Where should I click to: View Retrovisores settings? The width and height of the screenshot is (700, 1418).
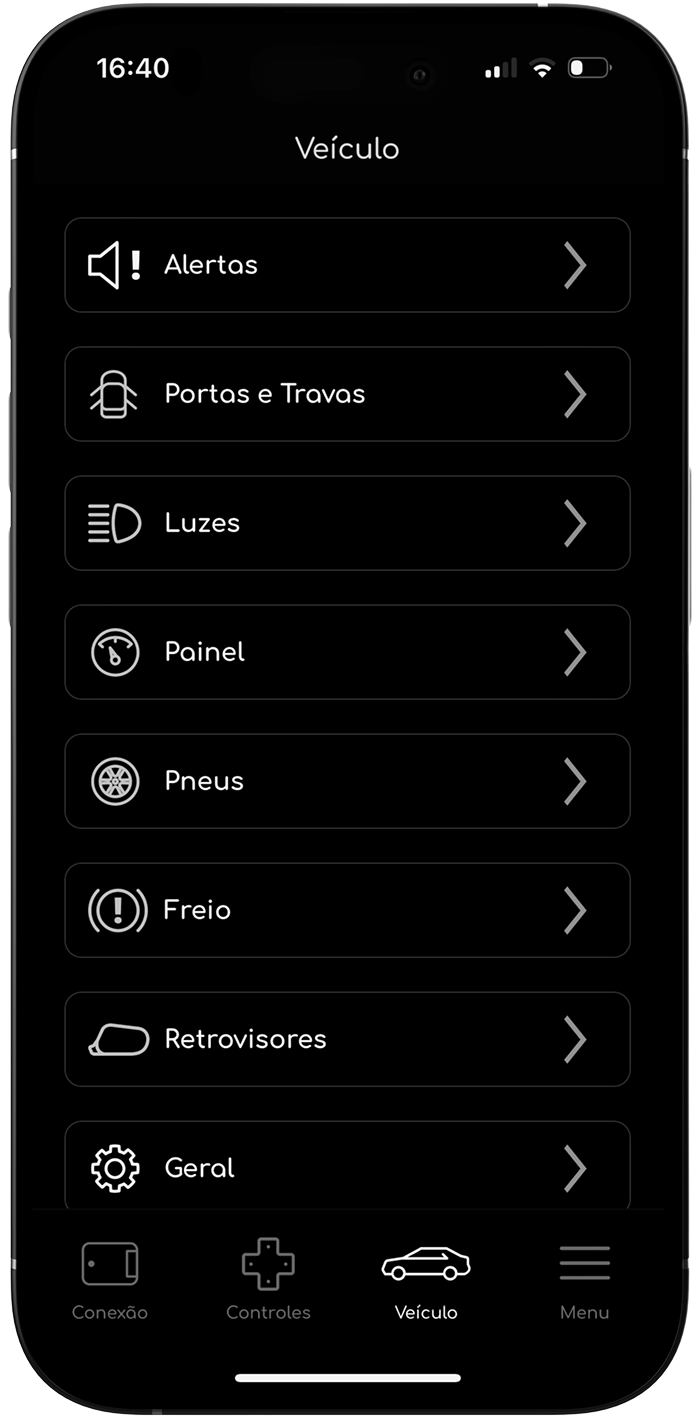(347, 1039)
